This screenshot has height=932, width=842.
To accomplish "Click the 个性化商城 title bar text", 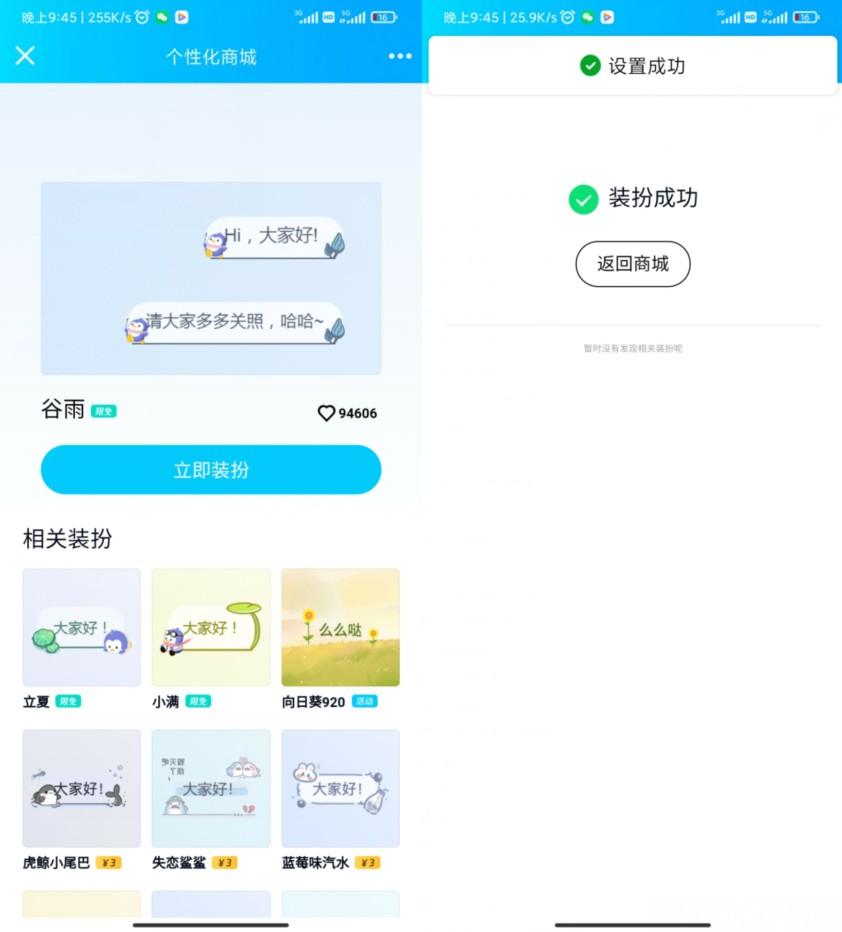I will [210, 57].
